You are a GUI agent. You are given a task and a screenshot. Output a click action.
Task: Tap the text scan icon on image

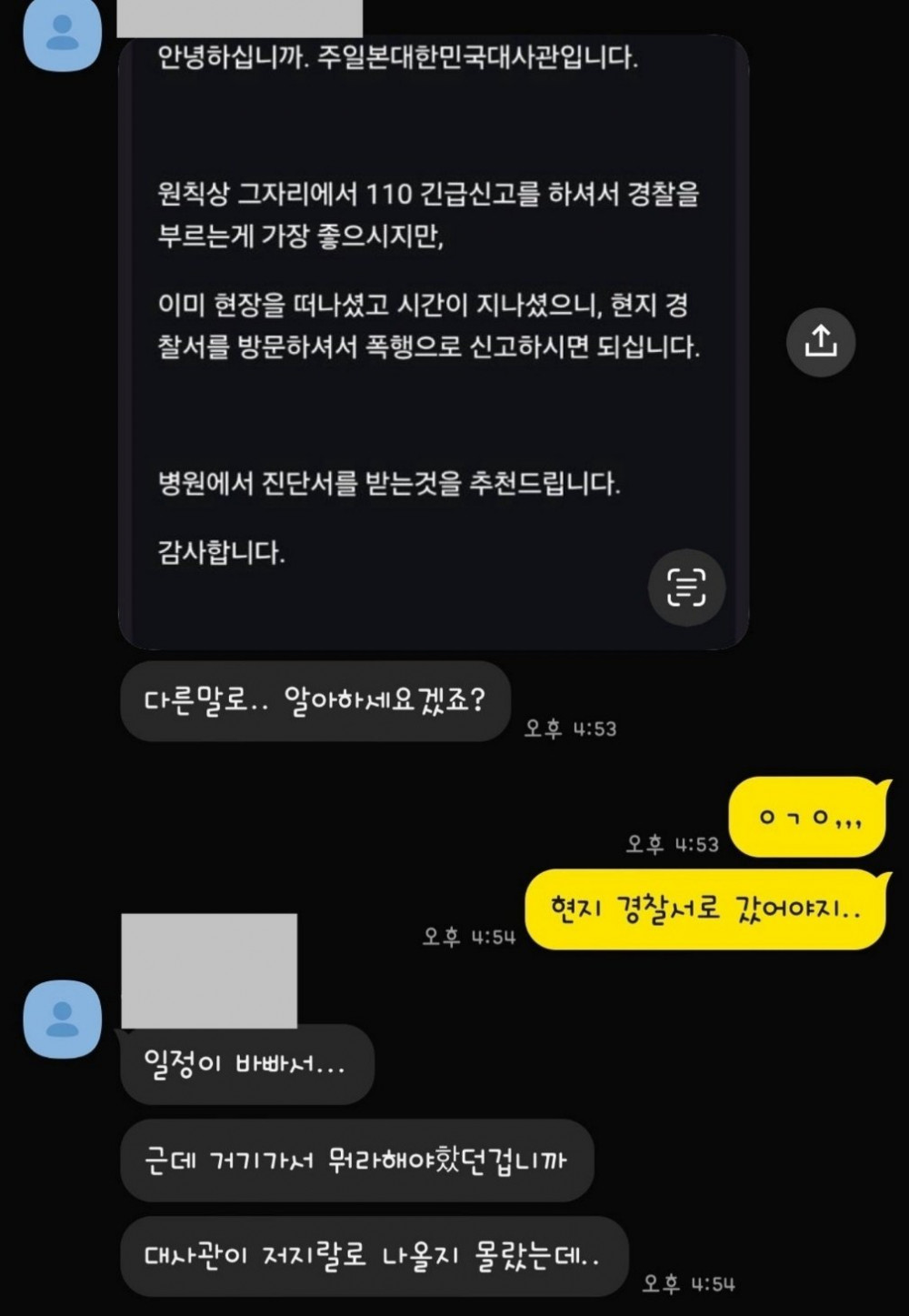(686, 588)
